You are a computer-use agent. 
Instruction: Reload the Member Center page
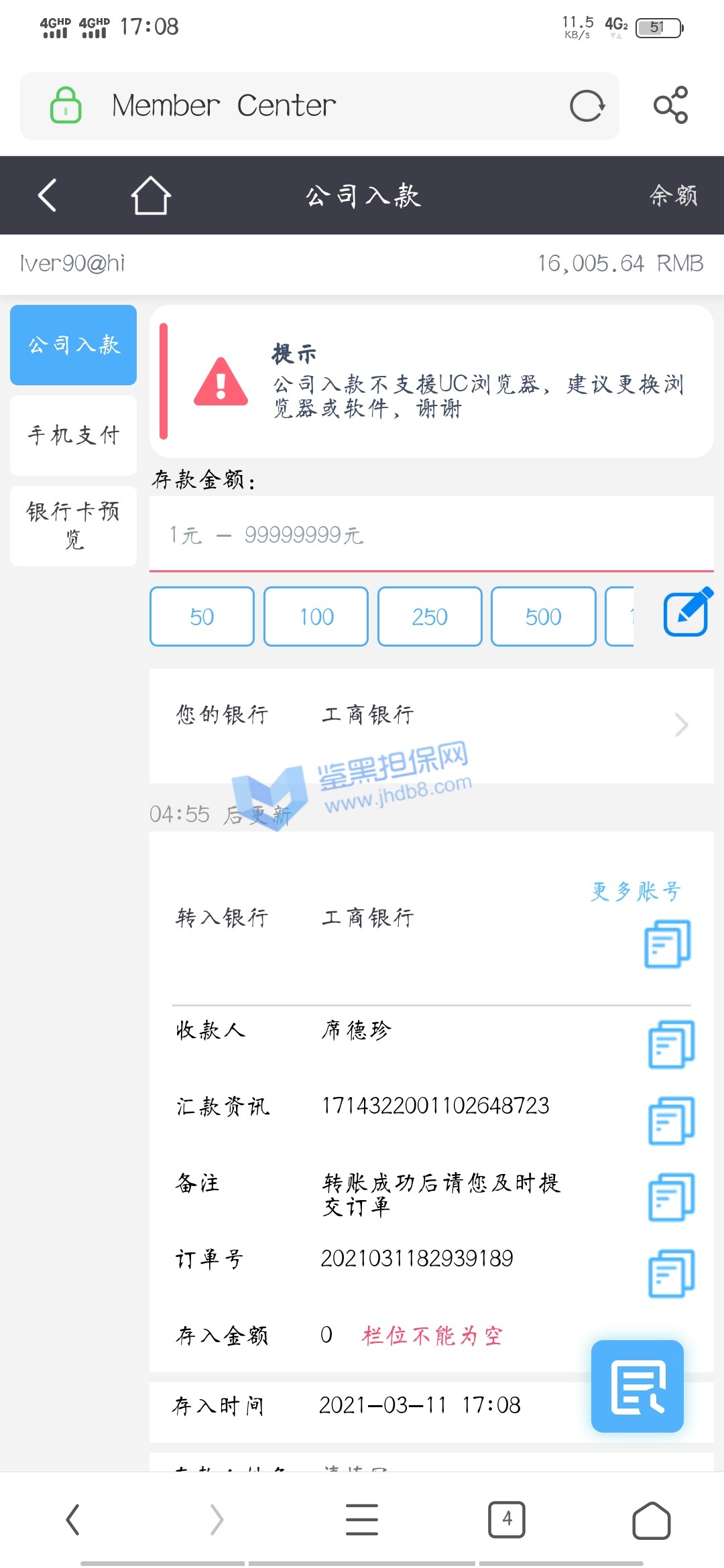pos(587,106)
